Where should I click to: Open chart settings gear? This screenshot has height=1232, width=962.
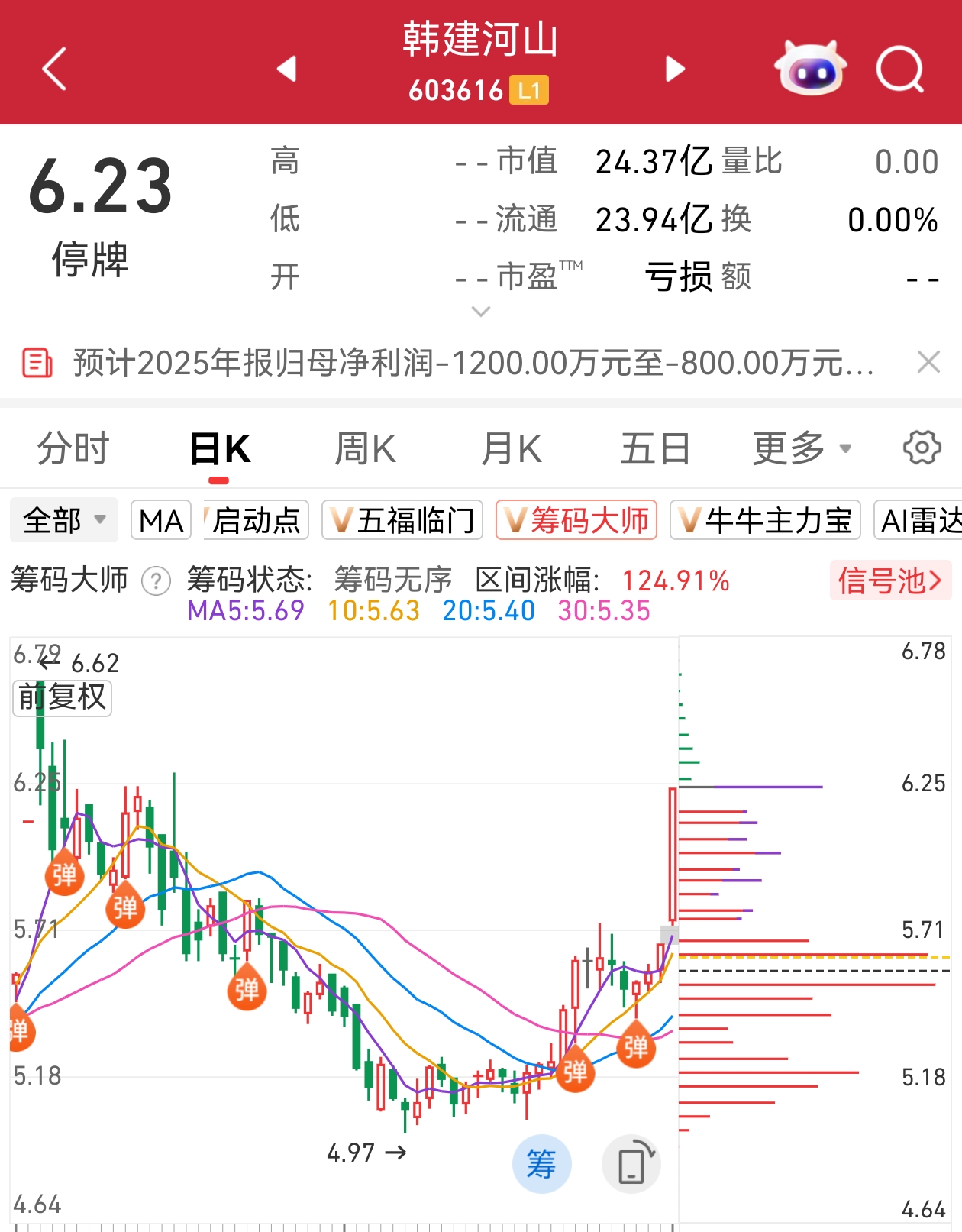click(x=921, y=448)
